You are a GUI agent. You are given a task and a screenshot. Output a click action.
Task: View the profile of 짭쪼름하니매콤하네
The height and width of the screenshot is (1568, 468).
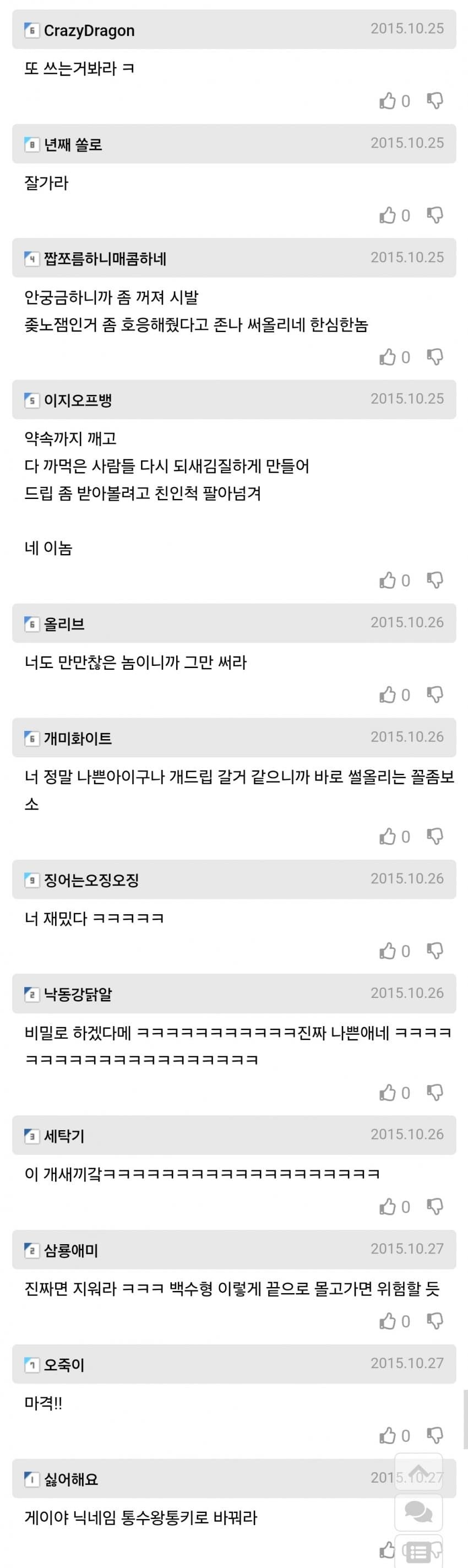105,259
